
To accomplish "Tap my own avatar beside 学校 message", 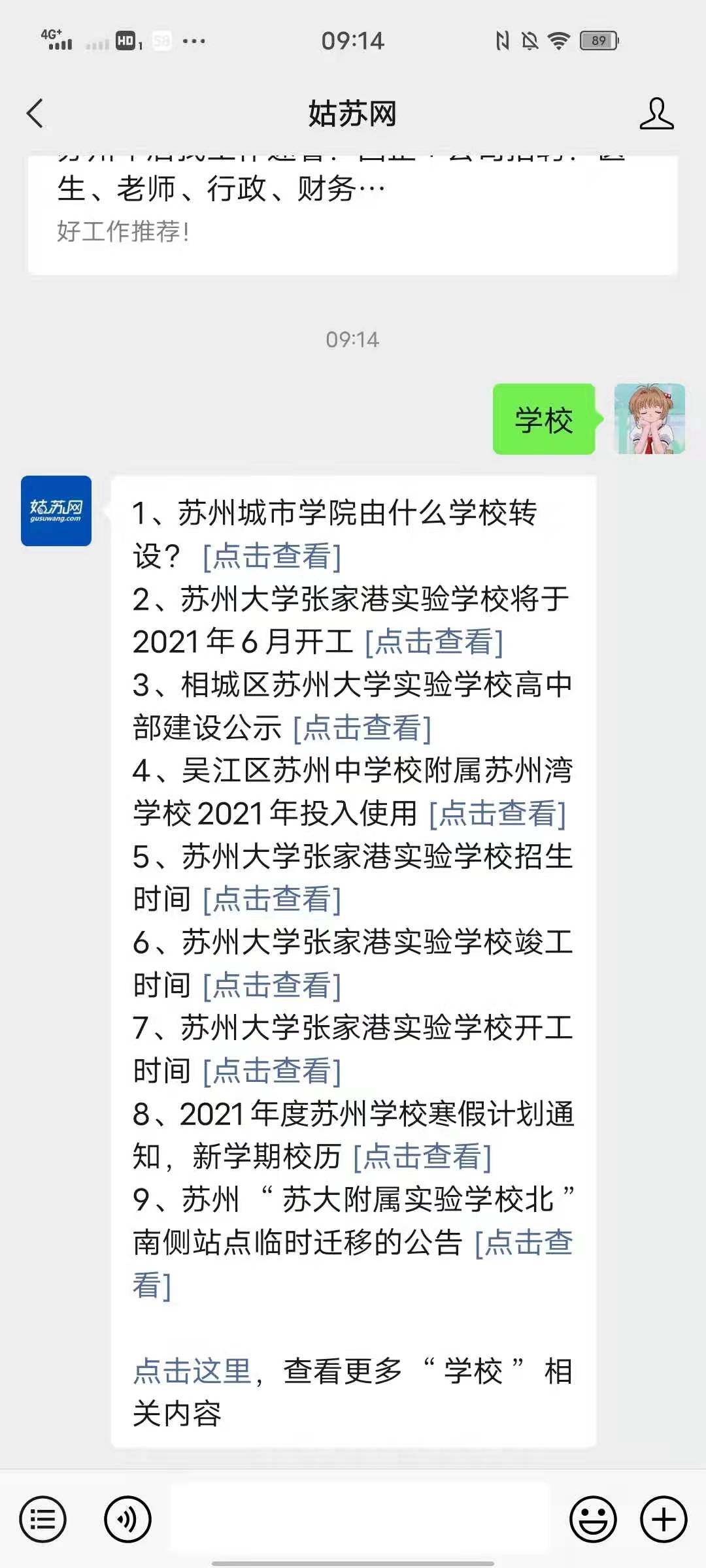I will (x=649, y=419).
